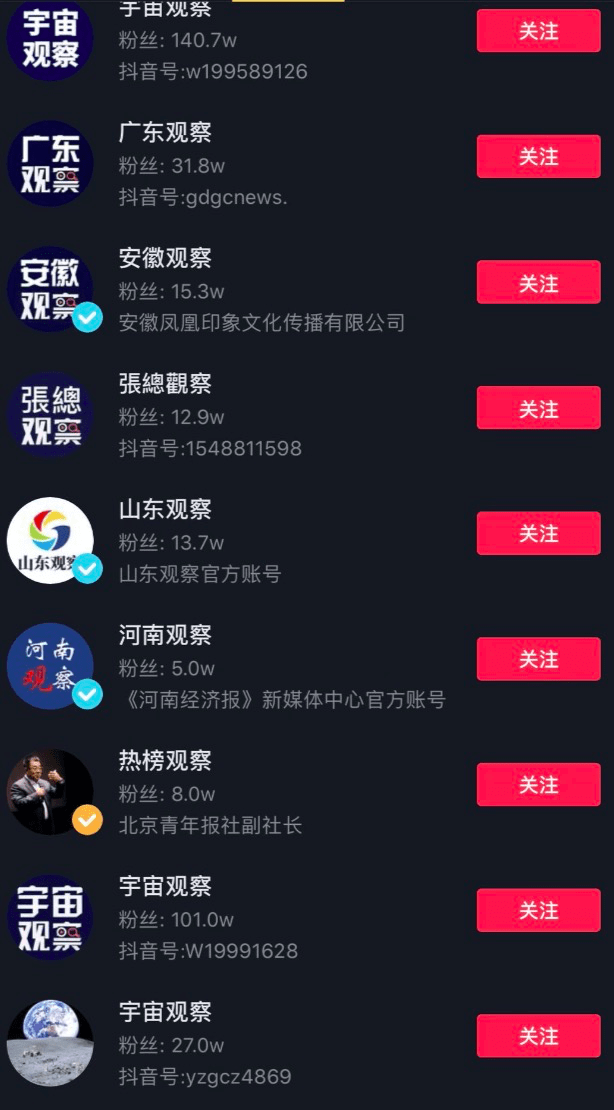The image size is (614, 1110).
Task: Follow 热榜观察 account
Action: click(x=538, y=785)
